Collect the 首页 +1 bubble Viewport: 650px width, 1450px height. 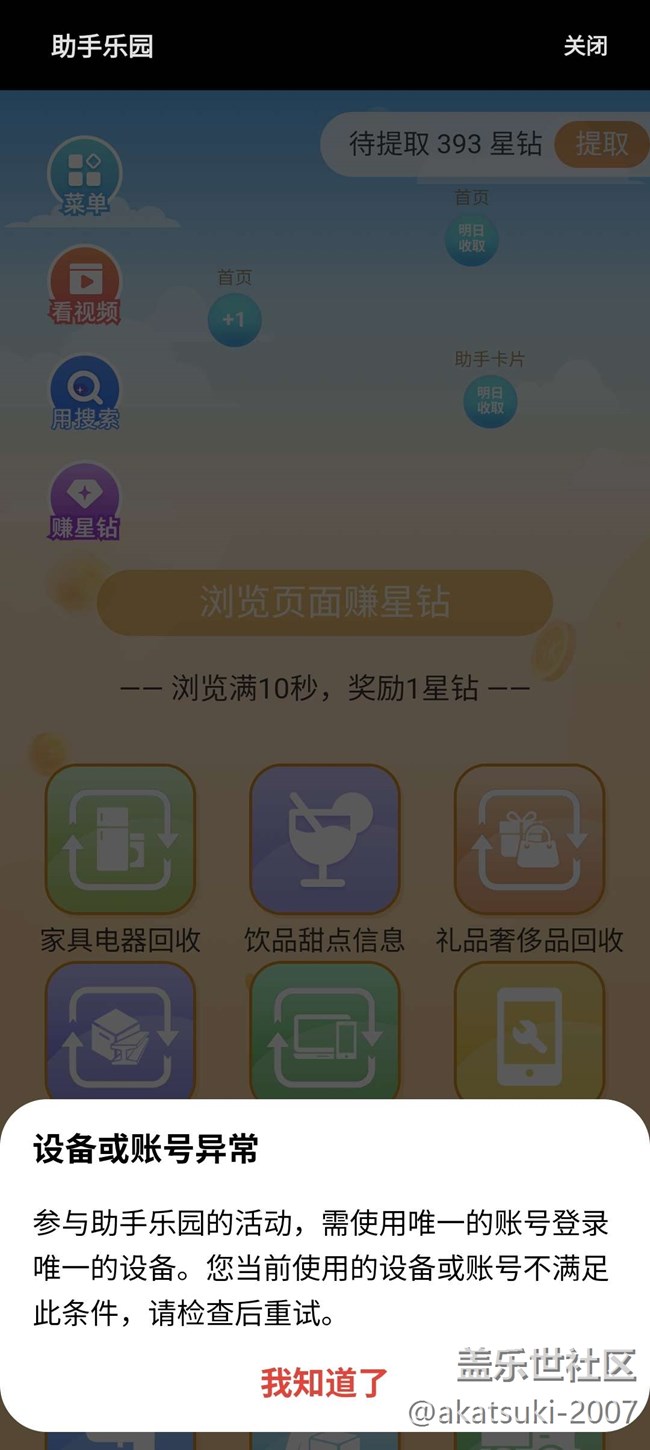[x=234, y=320]
